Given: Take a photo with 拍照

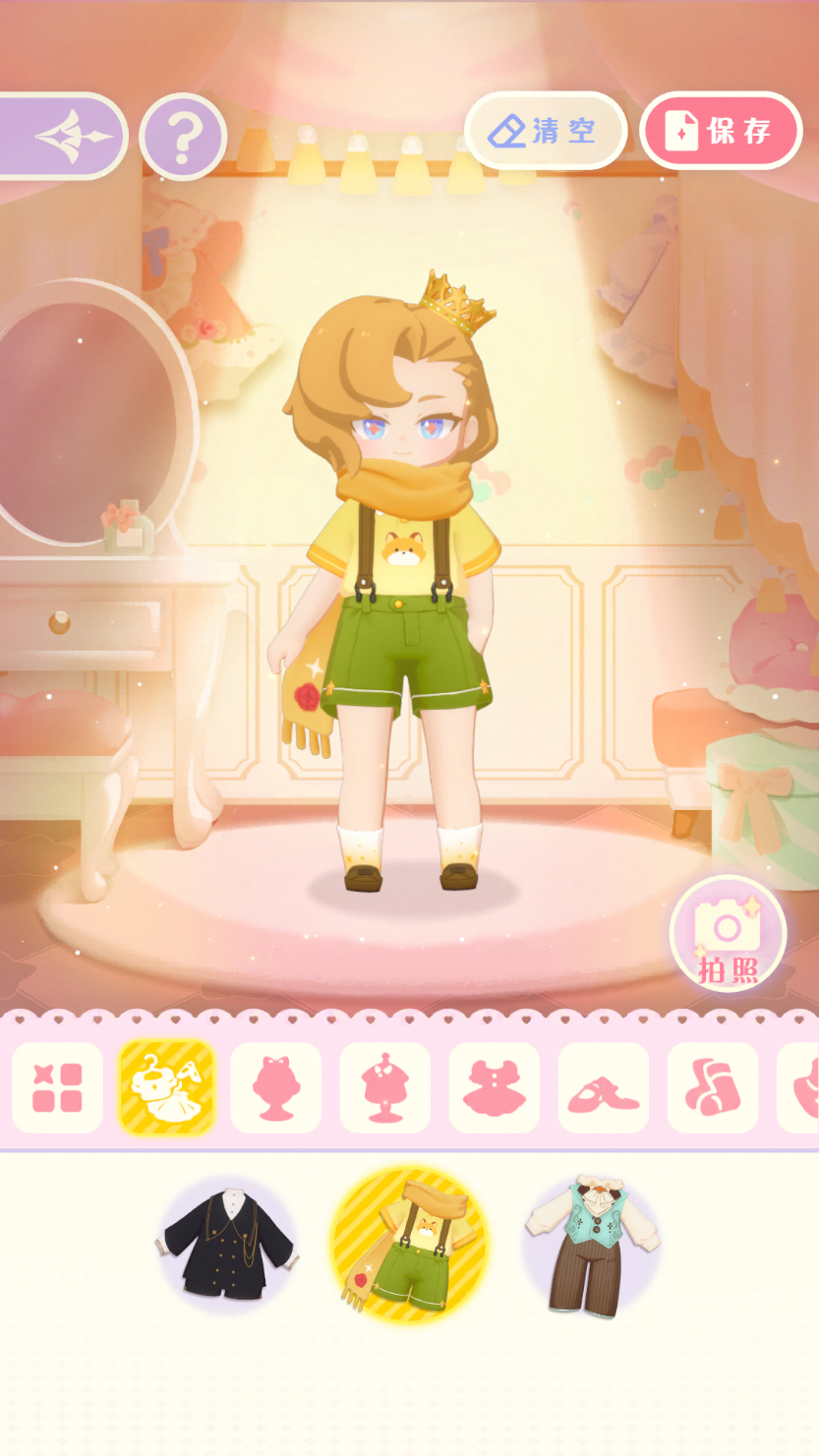Looking at the screenshot, I should click(x=728, y=934).
